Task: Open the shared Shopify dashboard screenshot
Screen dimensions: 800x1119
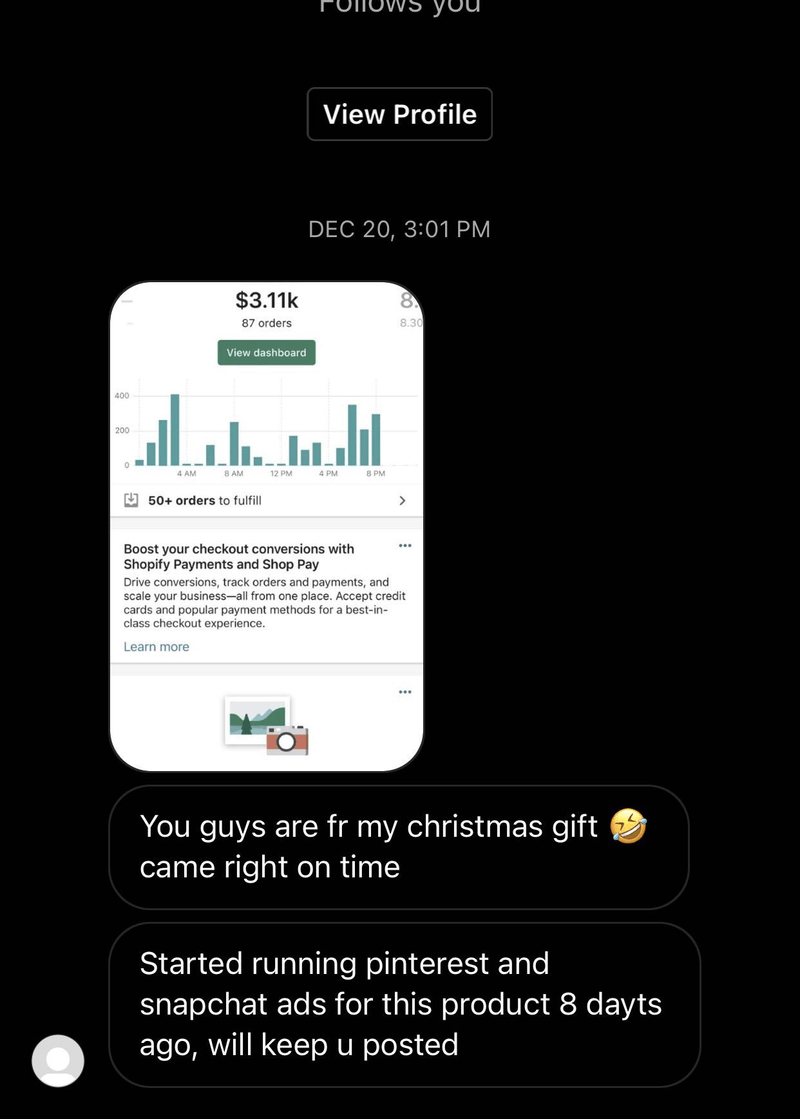Action: pyautogui.click(x=266, y=527)
